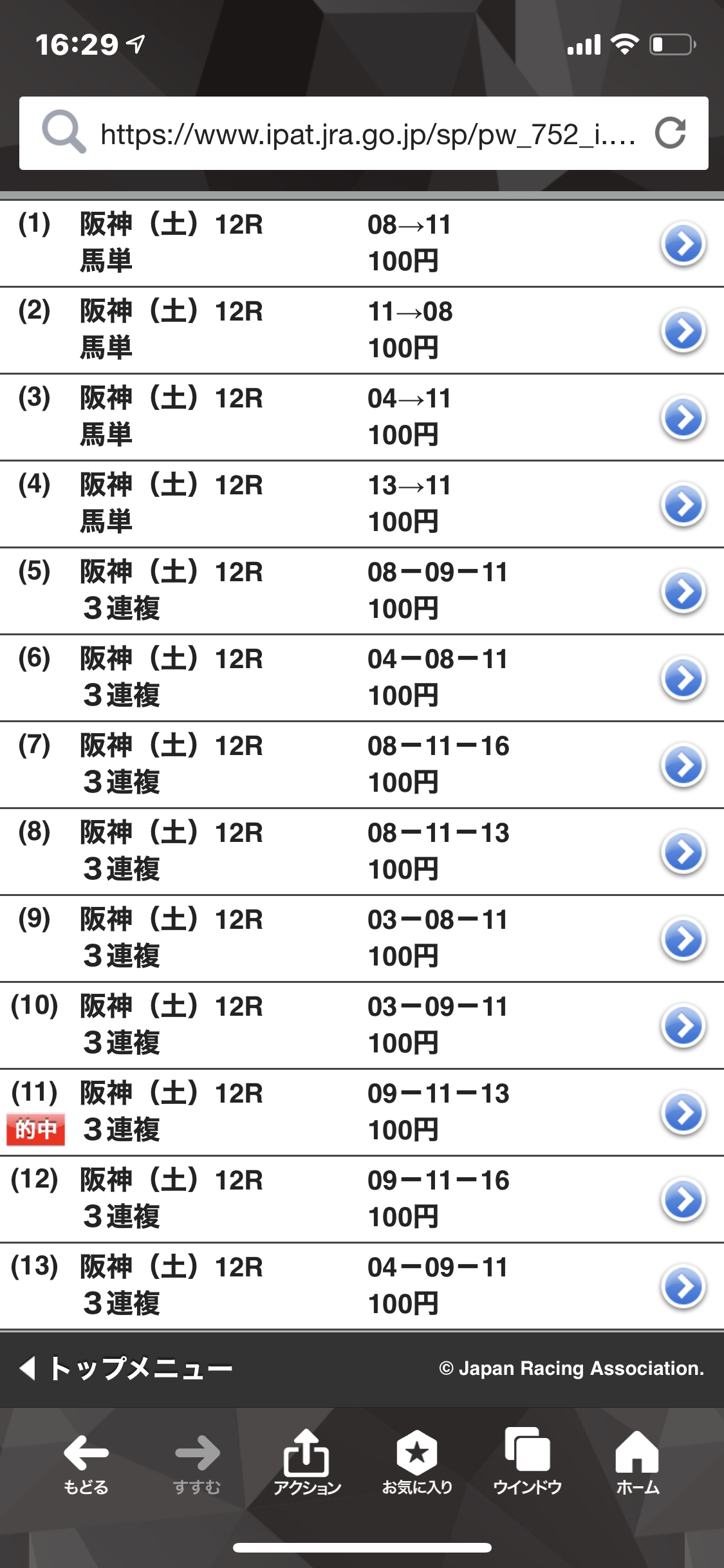
Task: Open the アクション share menu
Action: tap(307, 1462)
